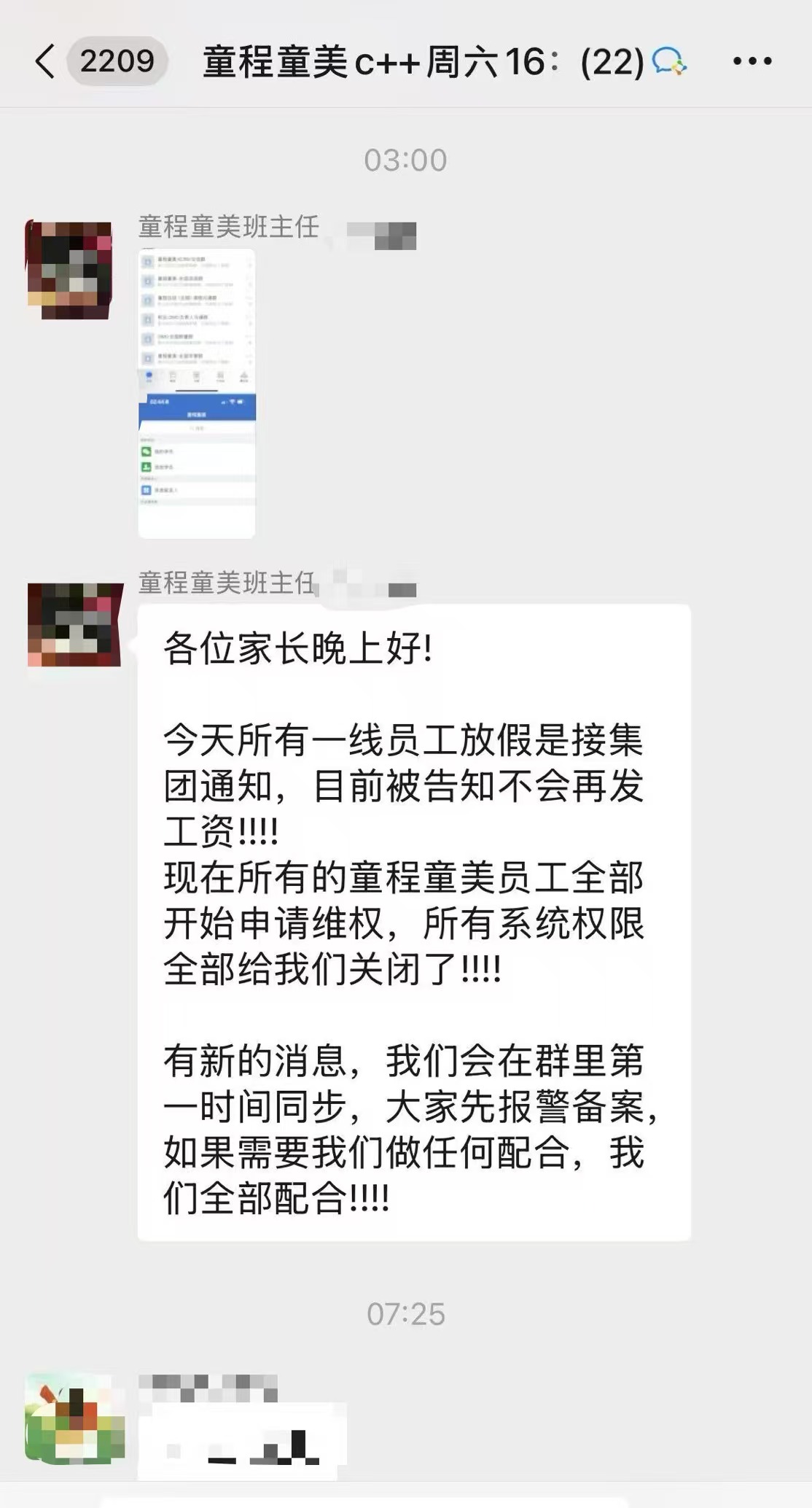Open the screenshot image sent at 03:00
This screenshot has width=812, height=1508.
pos(197,394)
